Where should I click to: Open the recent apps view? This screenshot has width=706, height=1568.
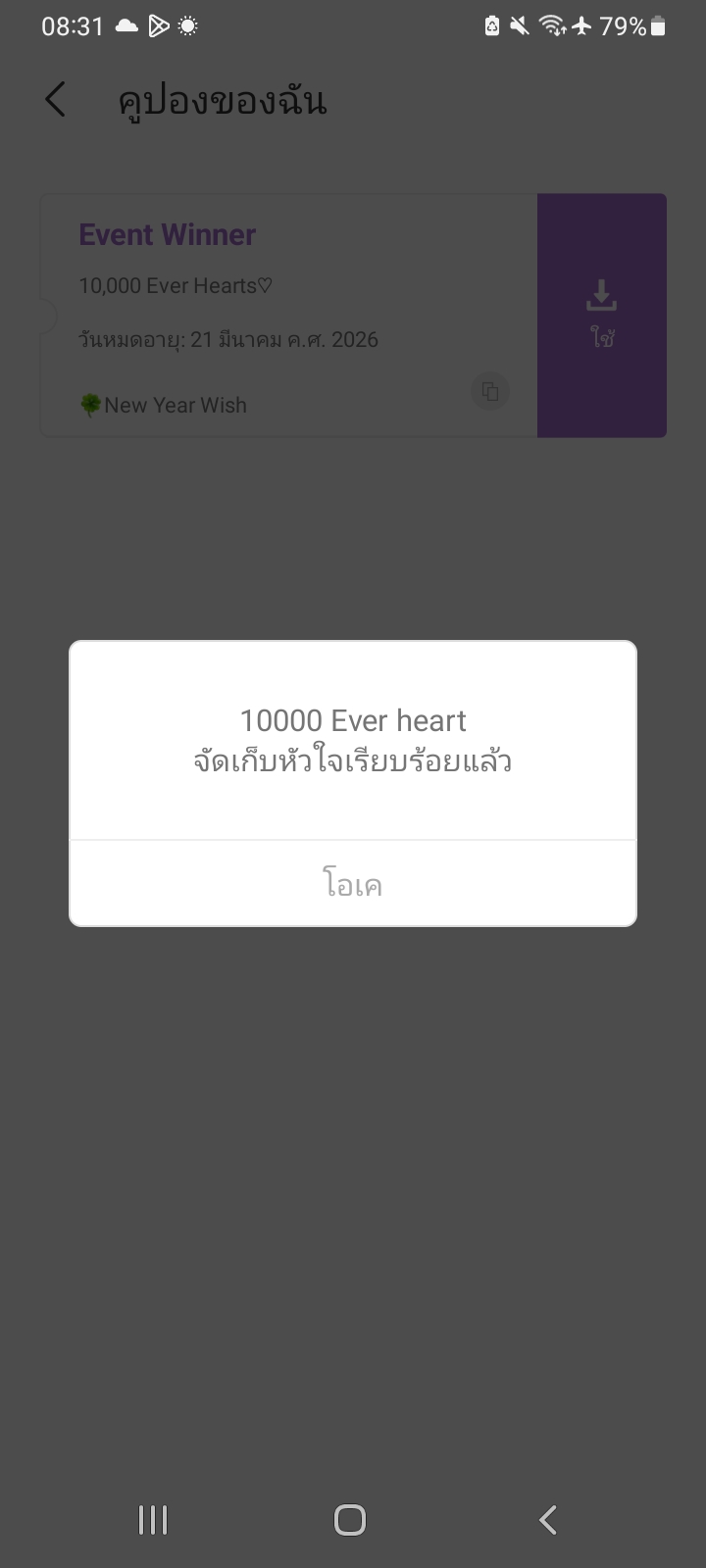pyautogui.click(x=153, y=1520)
